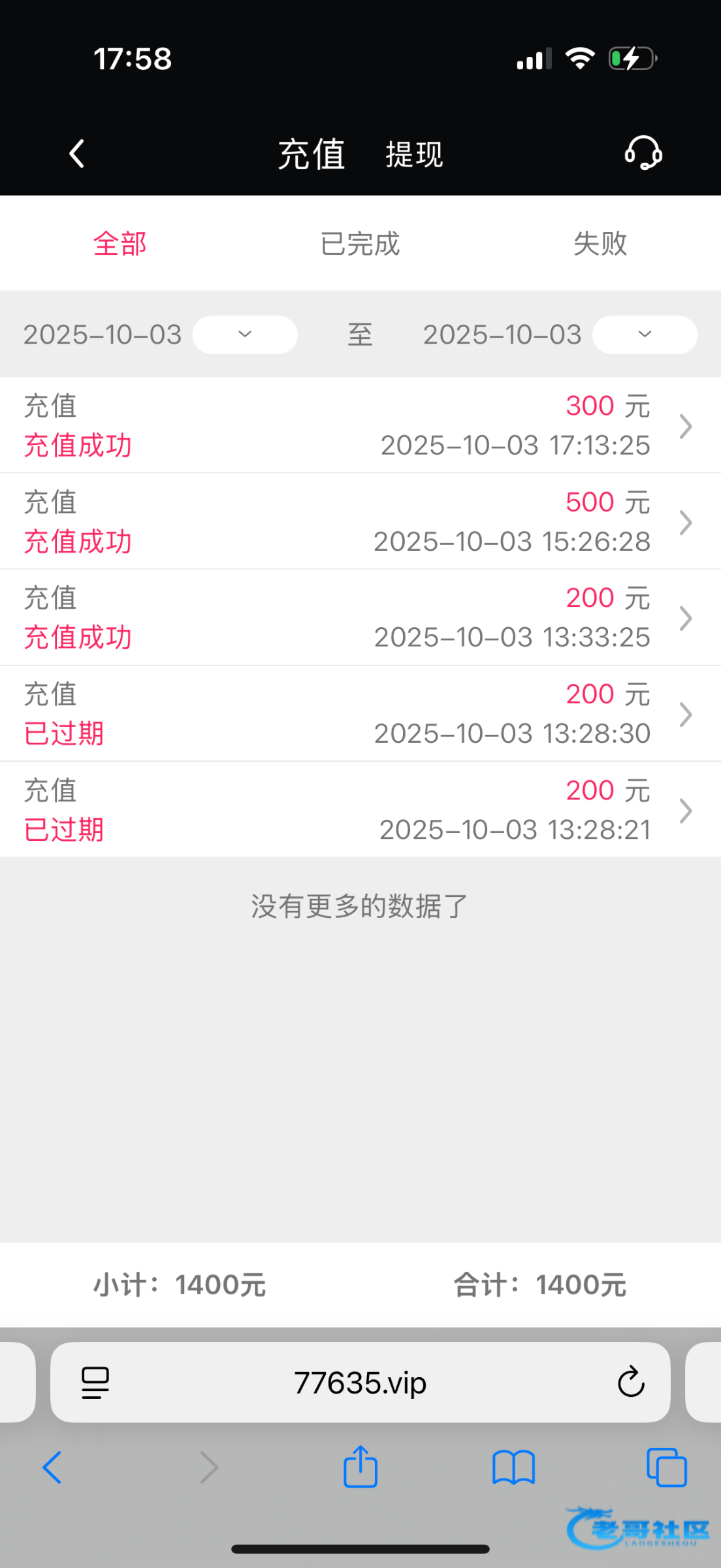Show open Safari tabs
The width and height of the screenshot is (721, 1568).
coord(666,1467)
